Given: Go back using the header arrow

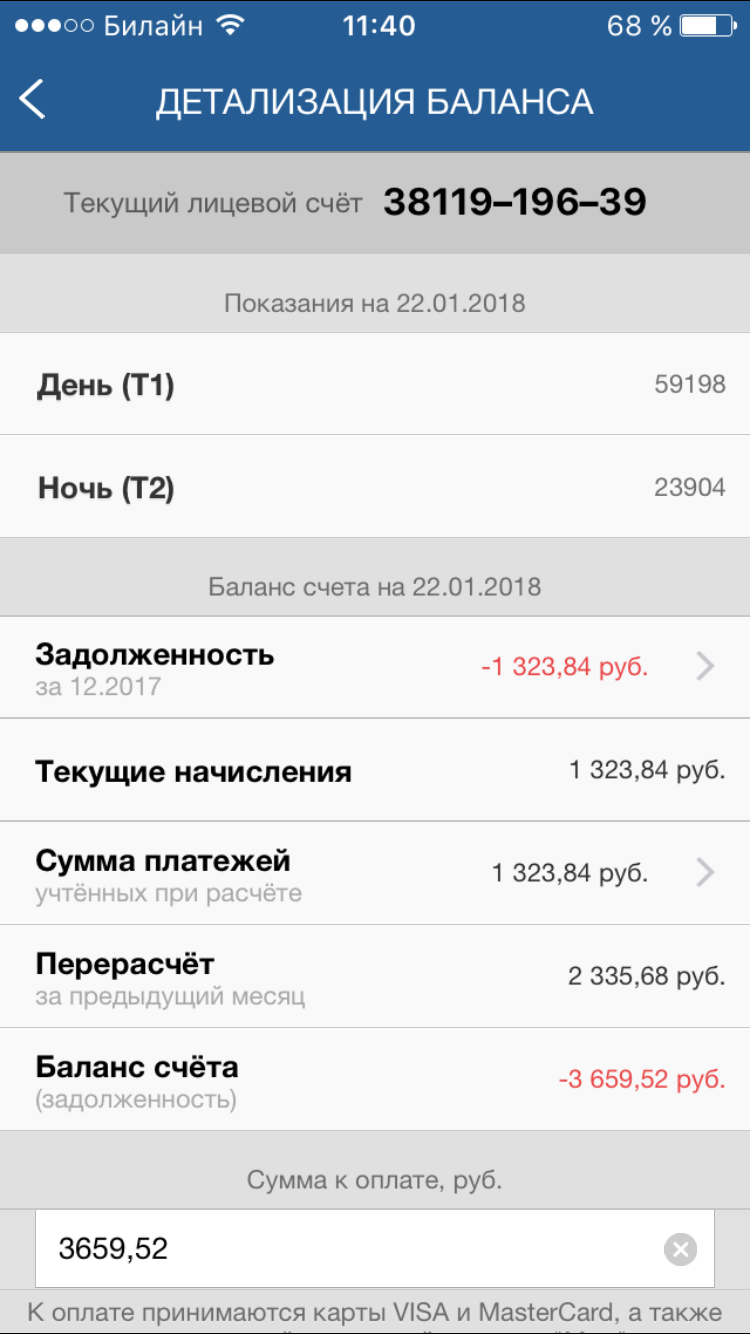Looking at the screenshot, I should (x=32, y=100).
